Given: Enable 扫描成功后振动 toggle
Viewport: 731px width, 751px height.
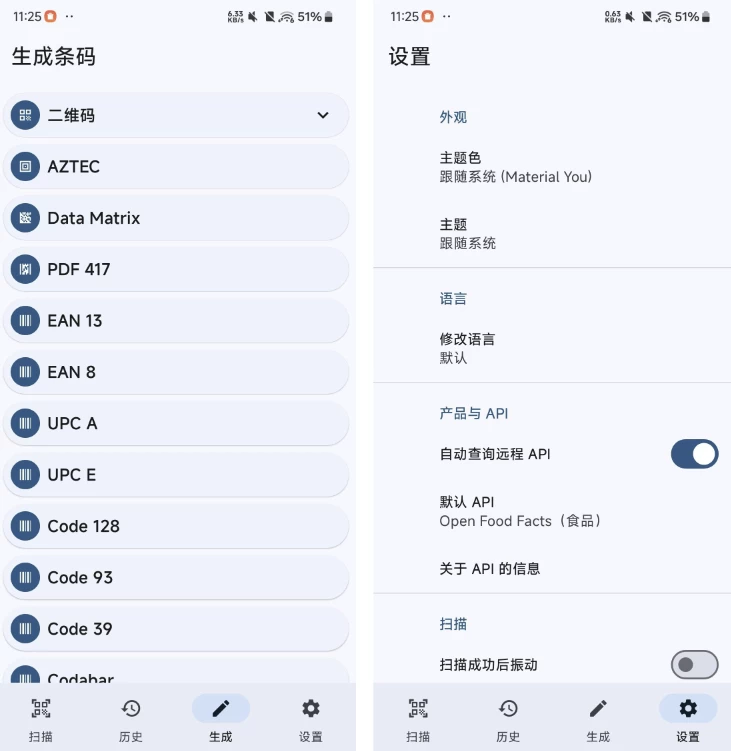Looking at the screenshot, I should [x=694, y=664].
